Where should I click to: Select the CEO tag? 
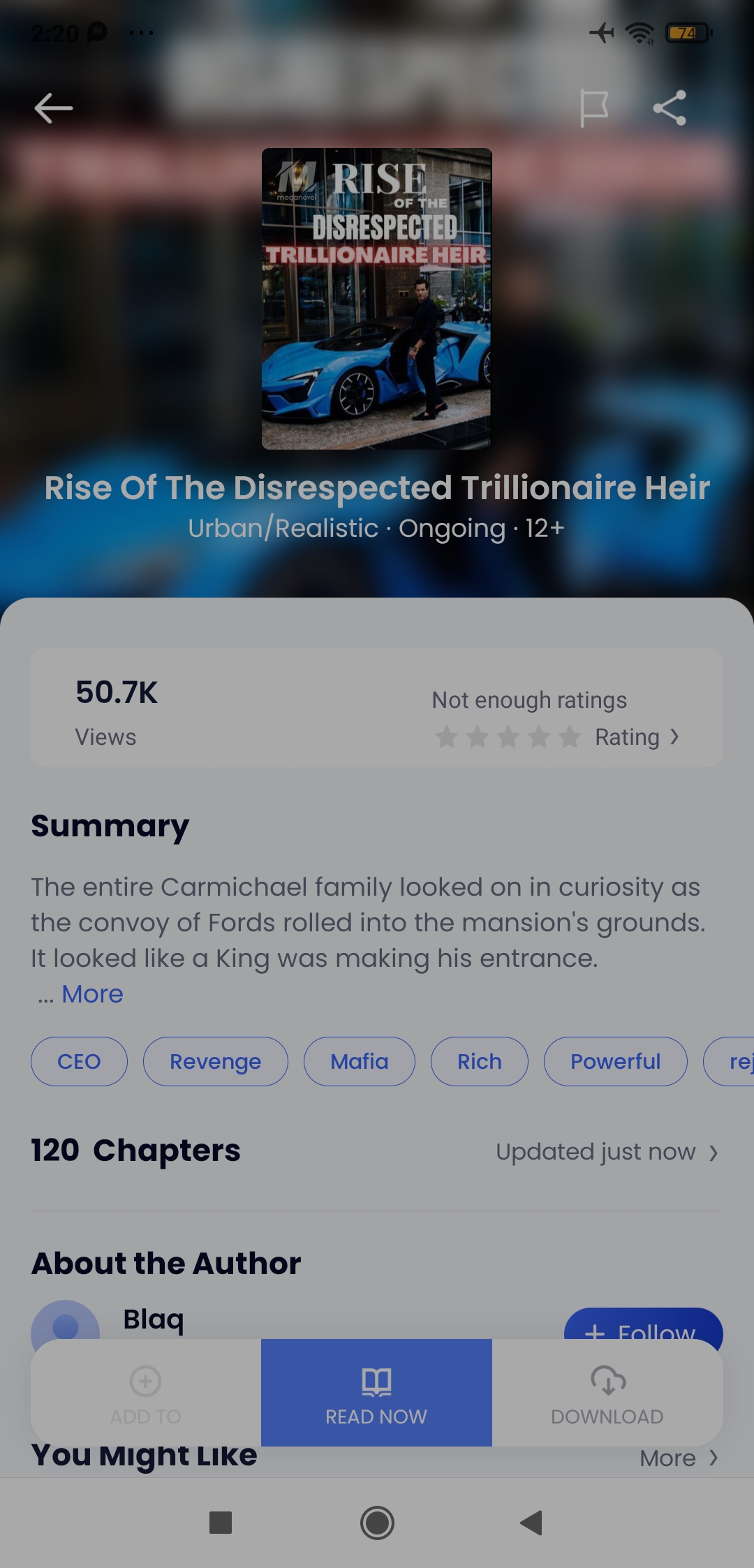coord(79,1061)
